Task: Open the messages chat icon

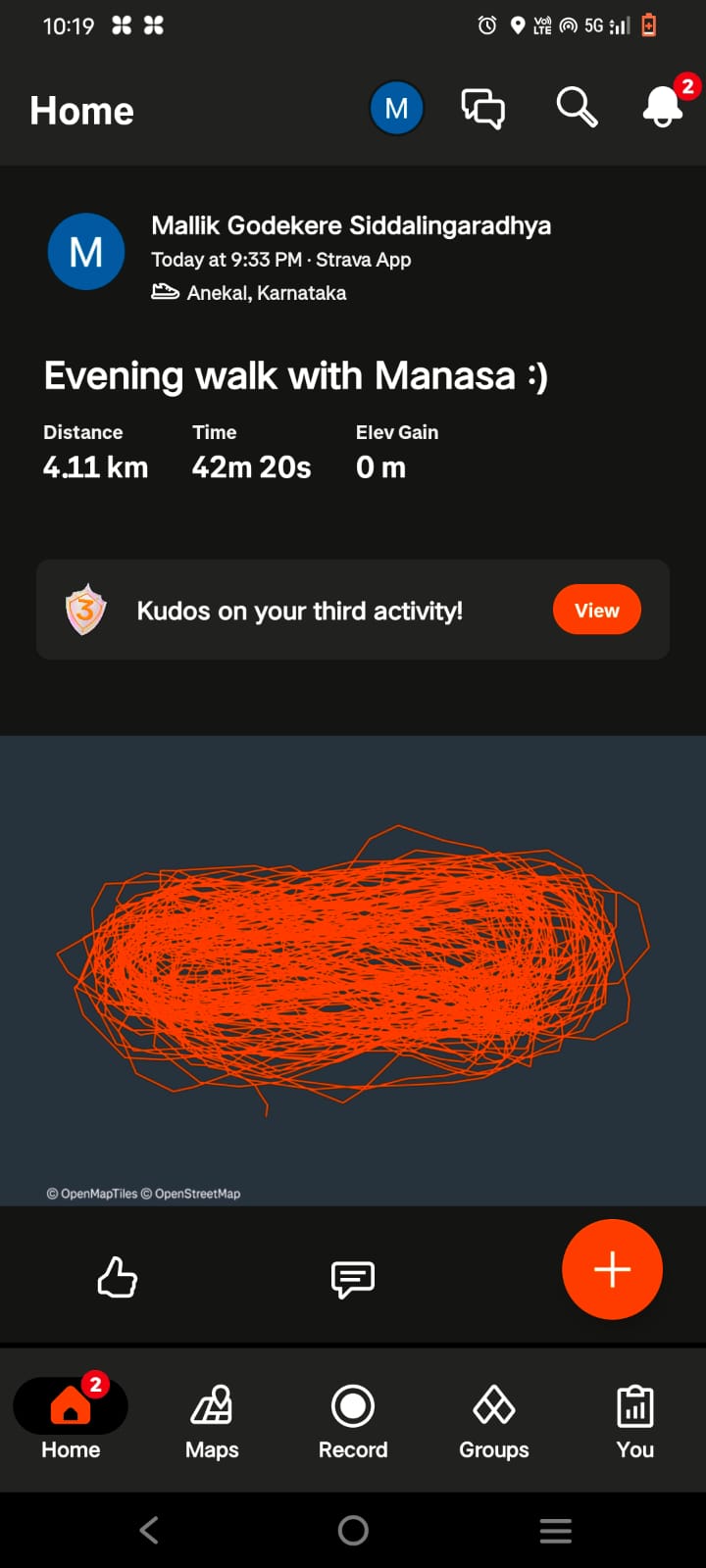Action: pyautogui.click(x=482, y=108)
